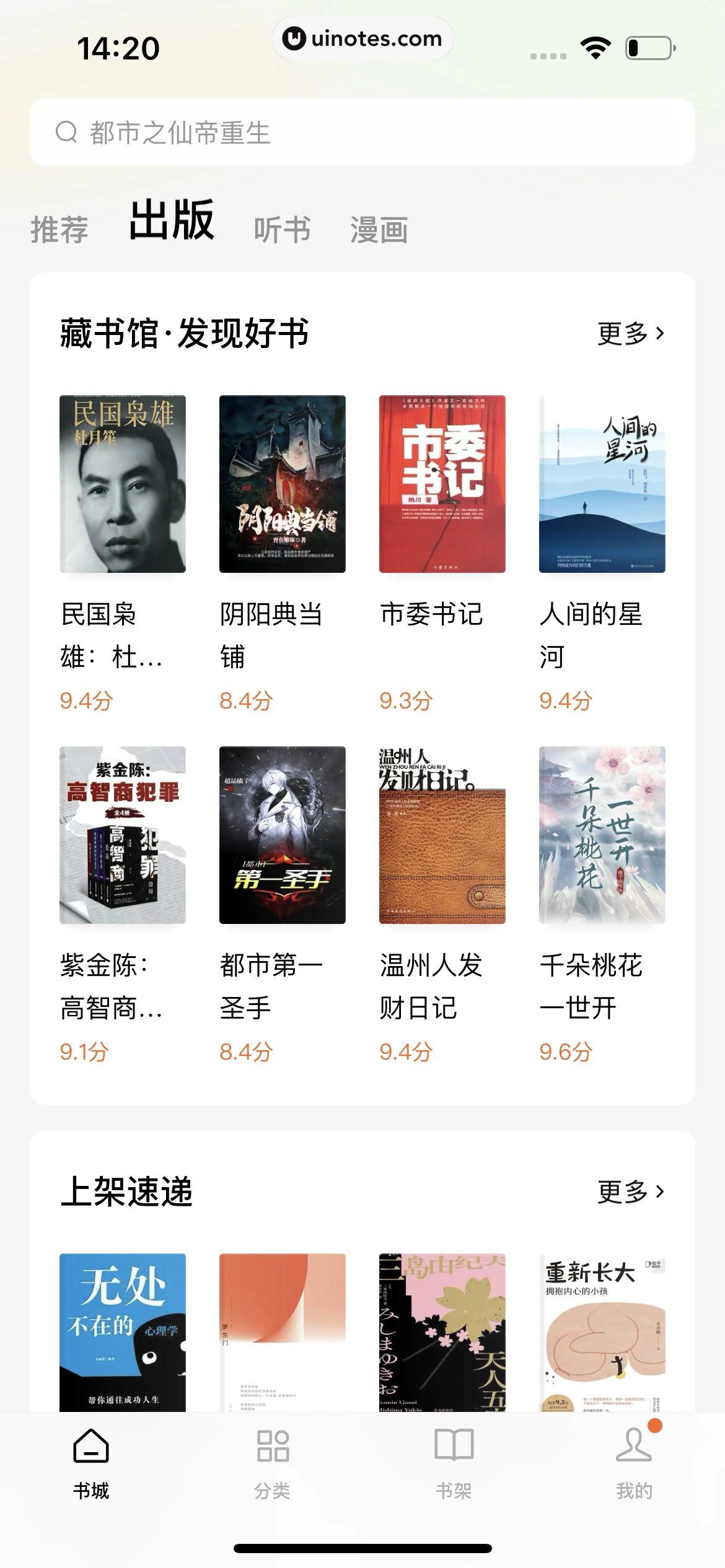
Task: Go to the 分类 tab
Action: pos(273,1463)
